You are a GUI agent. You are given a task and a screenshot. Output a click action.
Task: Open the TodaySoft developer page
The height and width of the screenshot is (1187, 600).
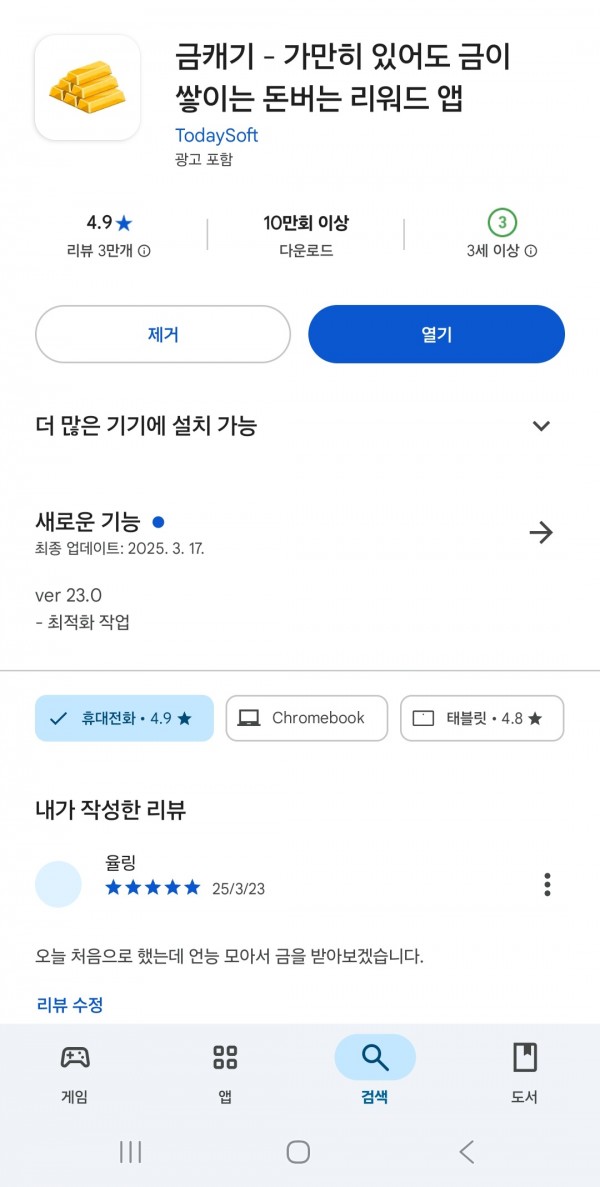[x=216, y=136]
